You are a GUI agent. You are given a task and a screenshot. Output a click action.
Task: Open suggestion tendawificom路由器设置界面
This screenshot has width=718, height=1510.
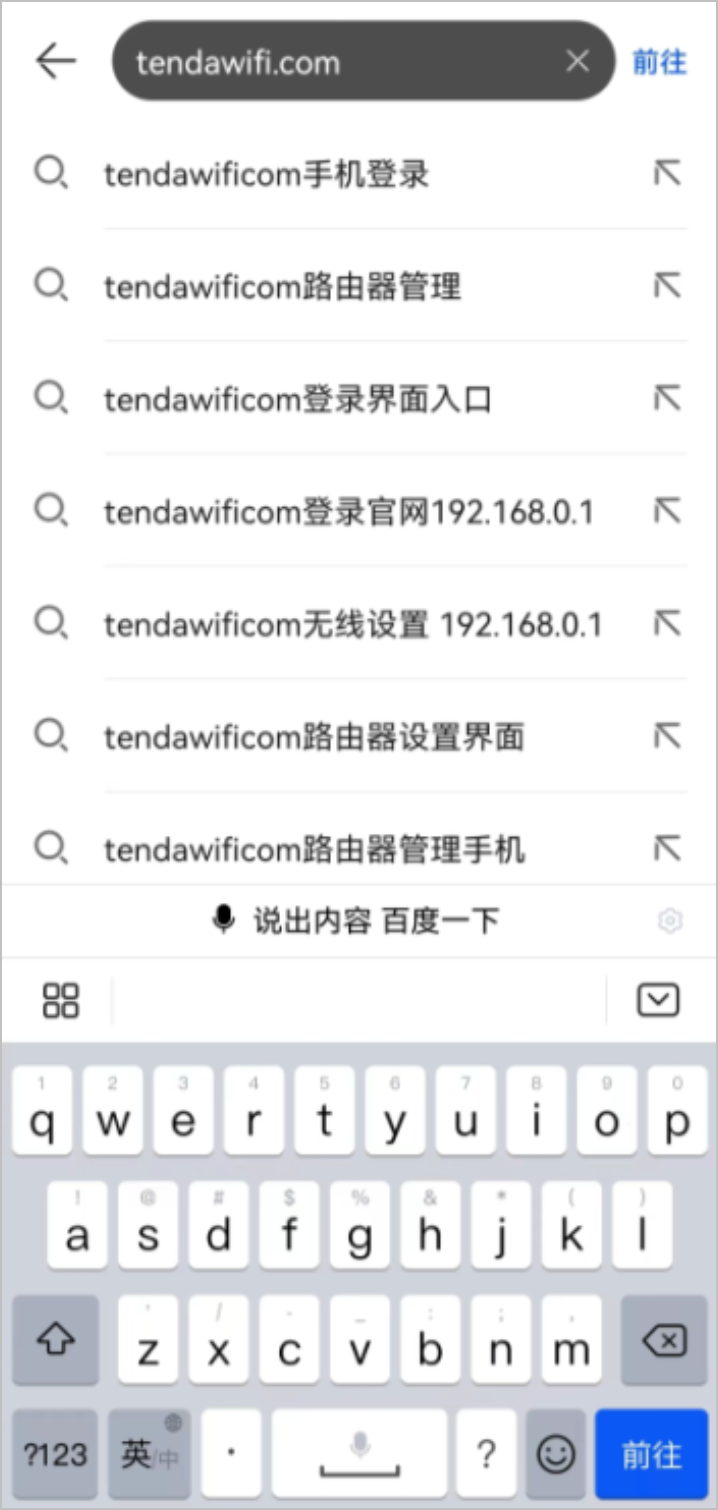point(314,738)
